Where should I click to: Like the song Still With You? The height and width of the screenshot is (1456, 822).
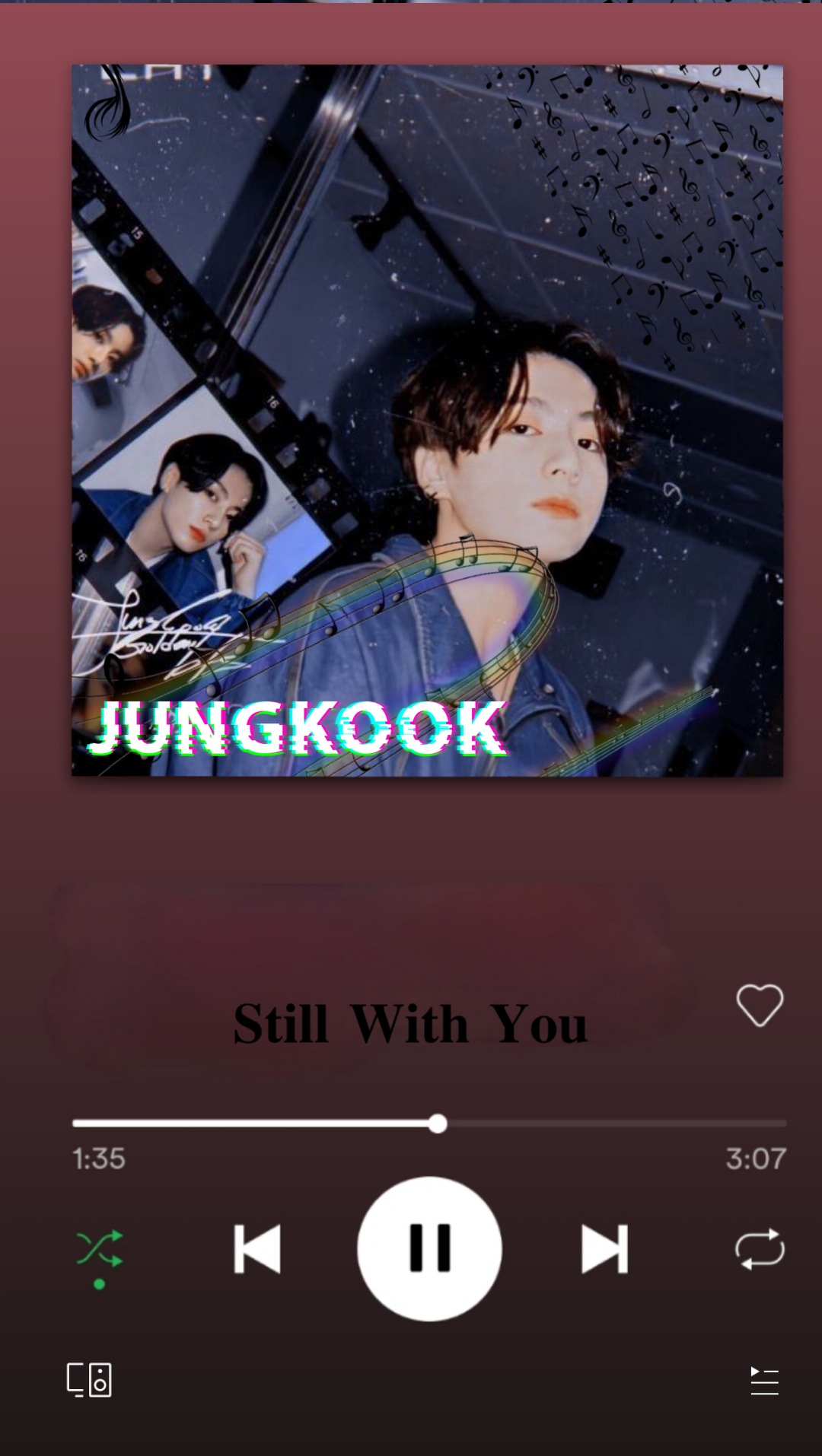click(x=760, y=1004)
